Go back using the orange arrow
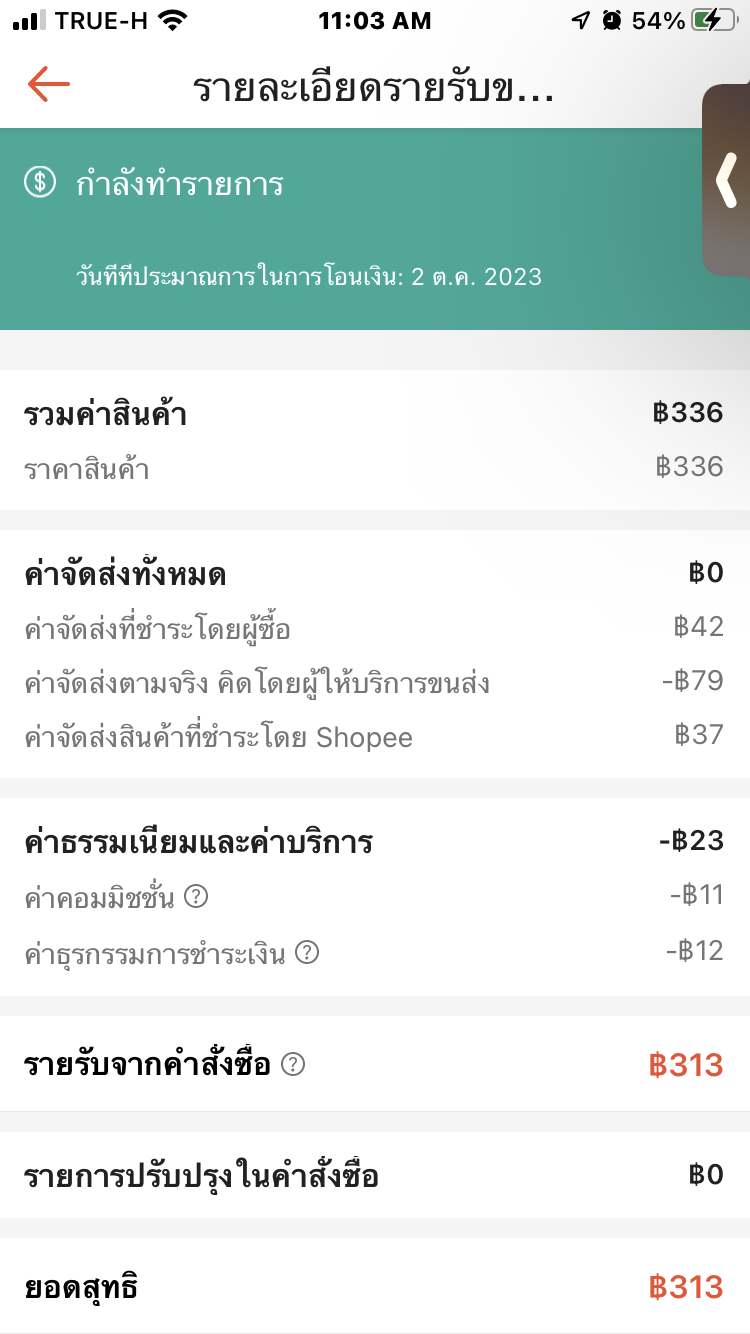750x1334 pixels. pyautogui.click(x=48, y=85)
